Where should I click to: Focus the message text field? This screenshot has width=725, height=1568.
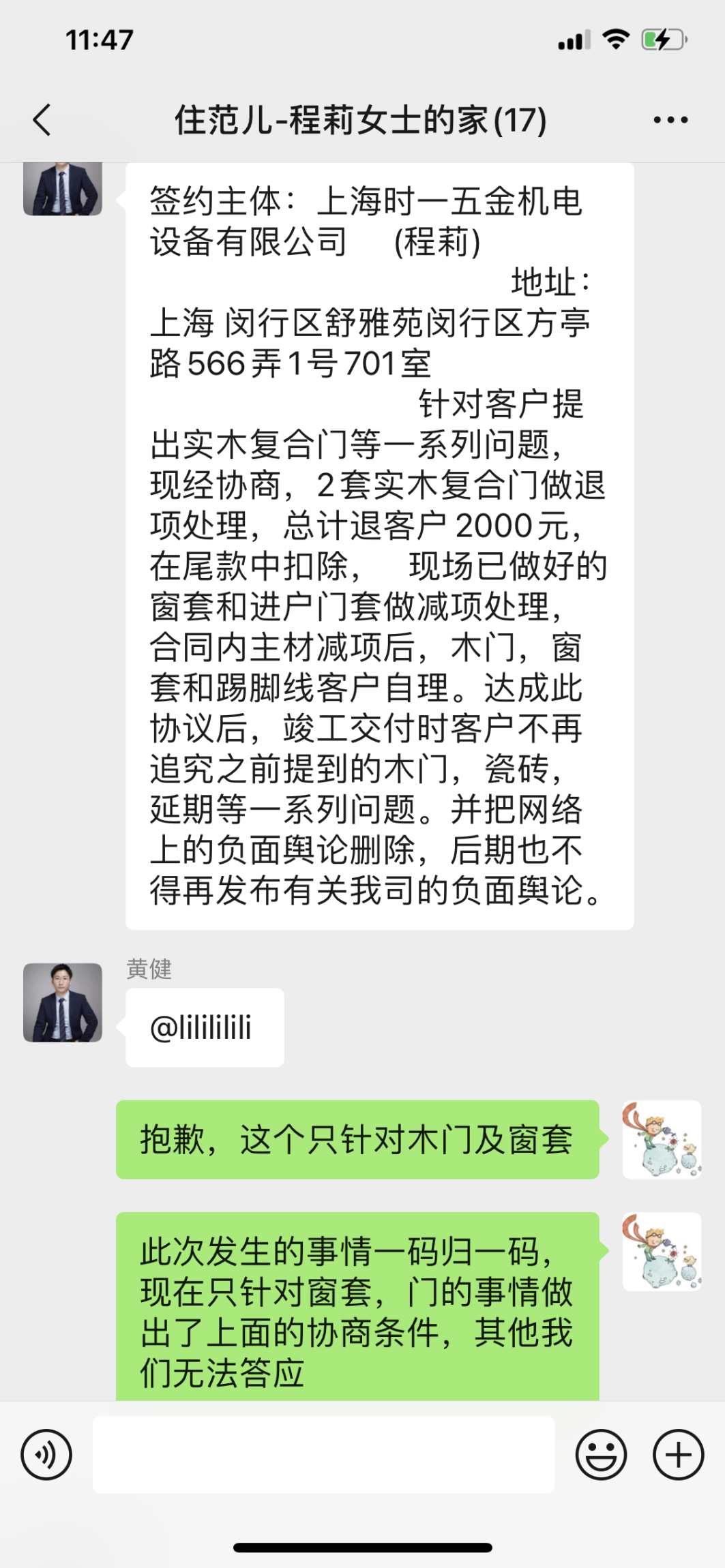pos(323,1455)
